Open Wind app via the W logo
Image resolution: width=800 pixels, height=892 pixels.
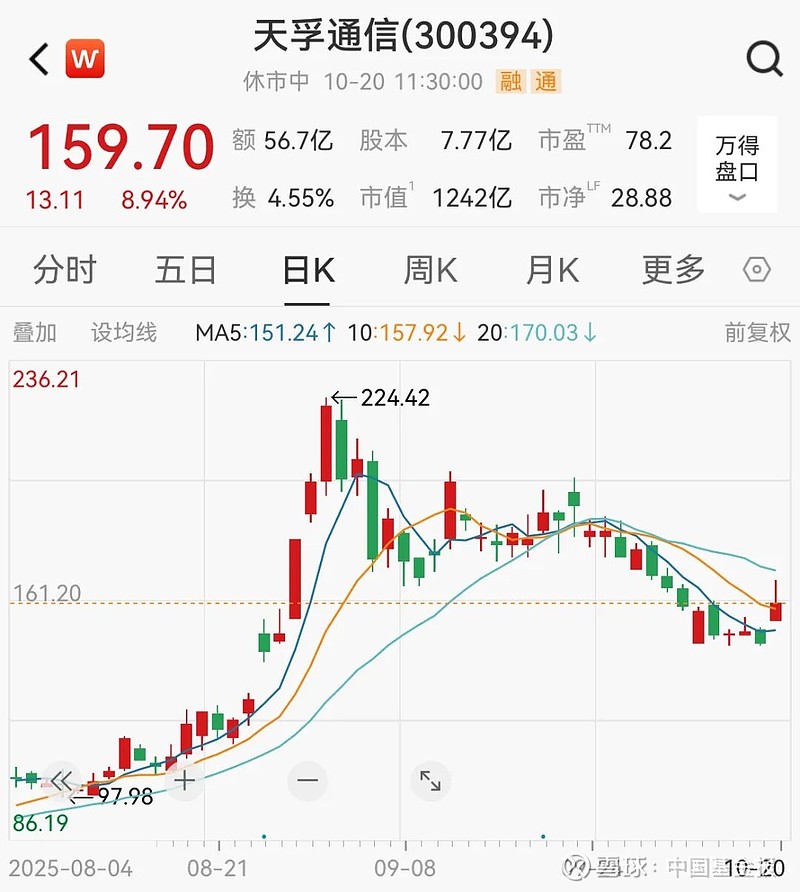(84, 59)
